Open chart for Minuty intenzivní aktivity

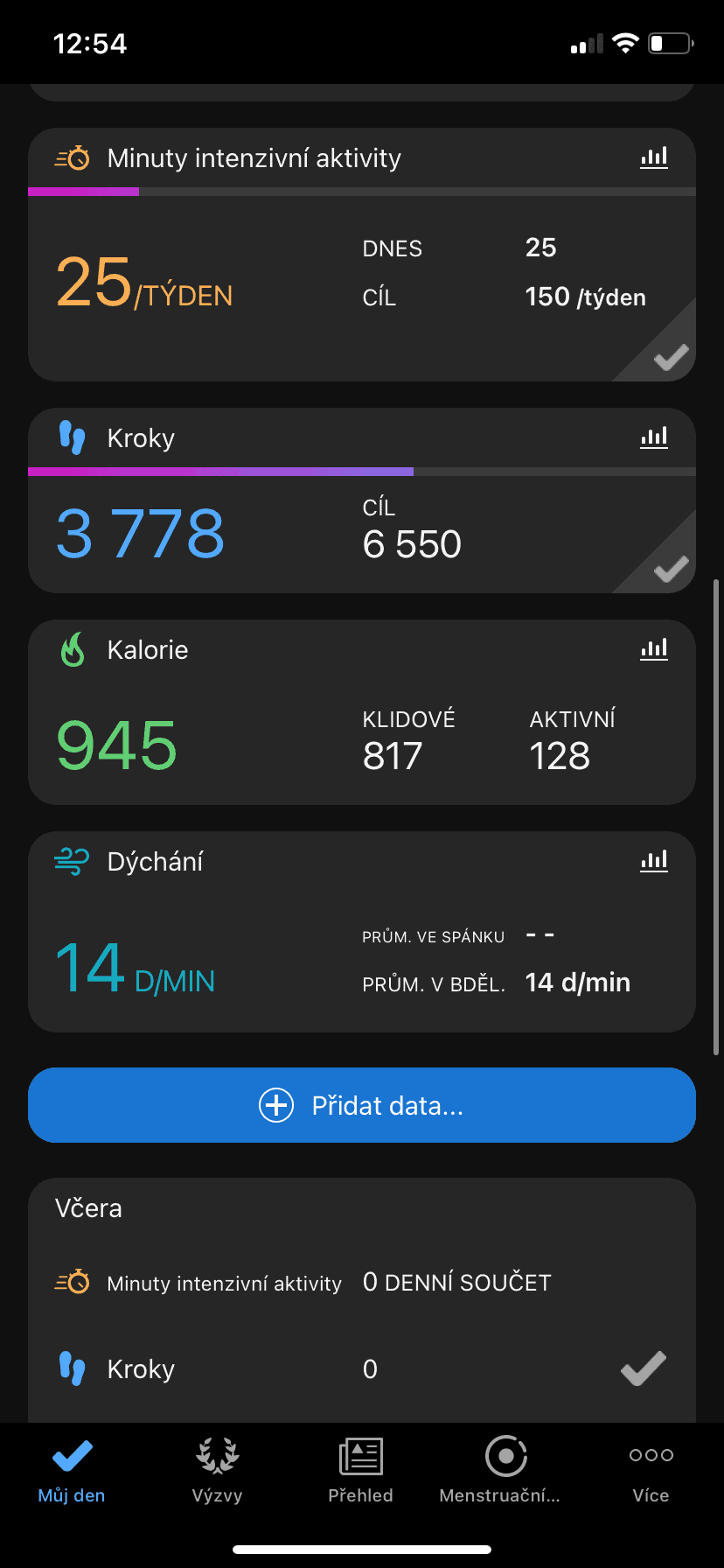click(x=653, y=158)
